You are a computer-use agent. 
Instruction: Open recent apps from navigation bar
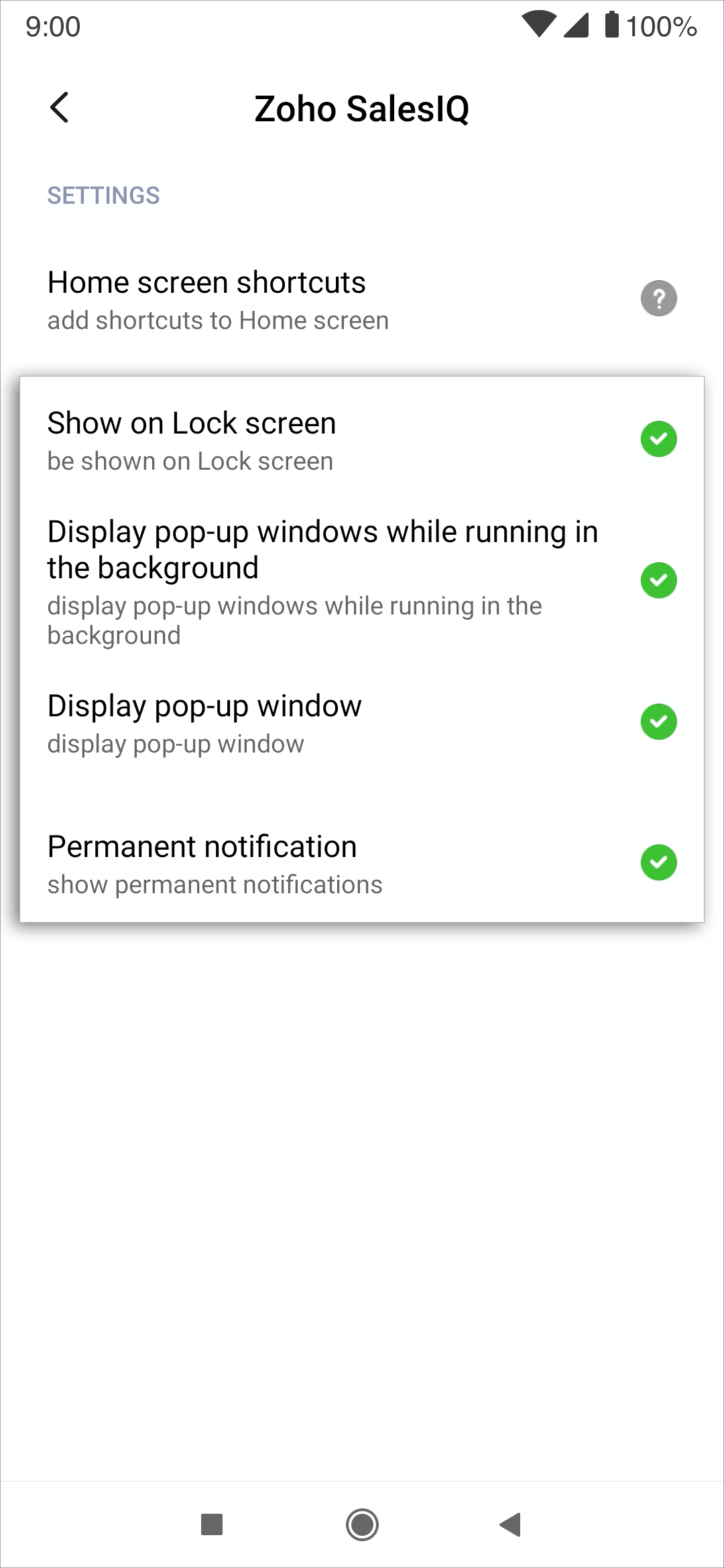click(212, 1524)
